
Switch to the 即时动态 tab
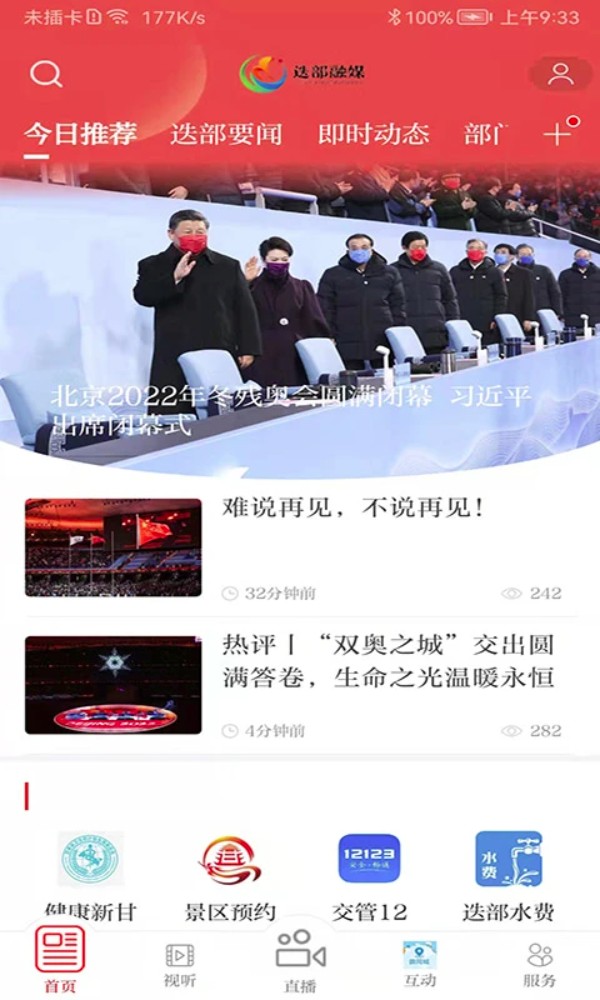click(x=374, y=135)
